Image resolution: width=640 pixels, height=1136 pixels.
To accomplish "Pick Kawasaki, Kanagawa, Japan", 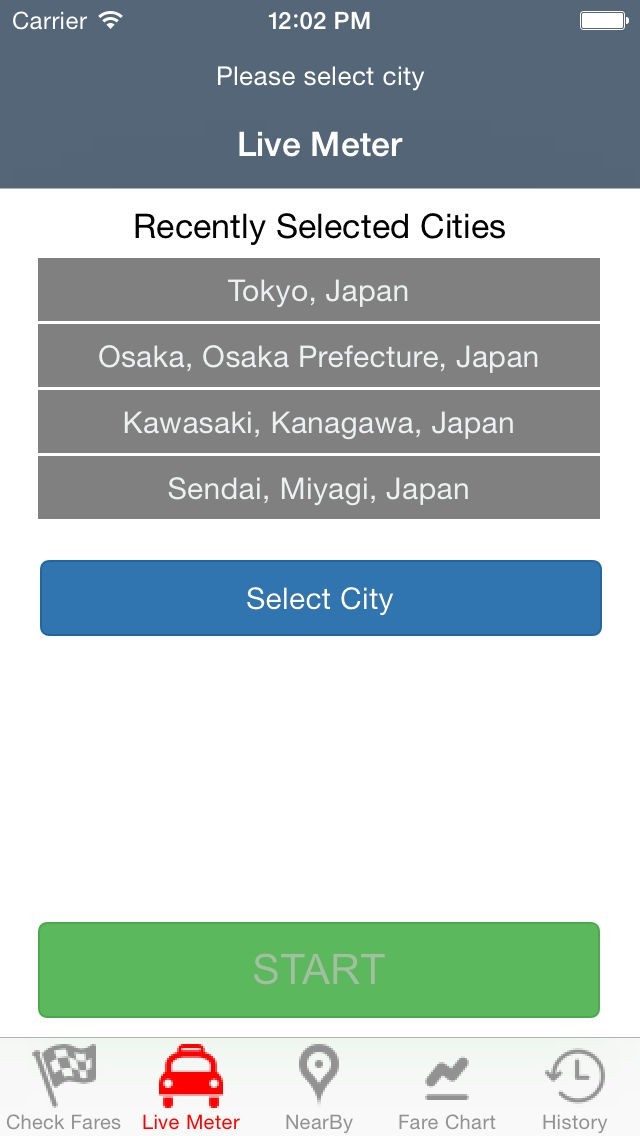I will 318,423.
